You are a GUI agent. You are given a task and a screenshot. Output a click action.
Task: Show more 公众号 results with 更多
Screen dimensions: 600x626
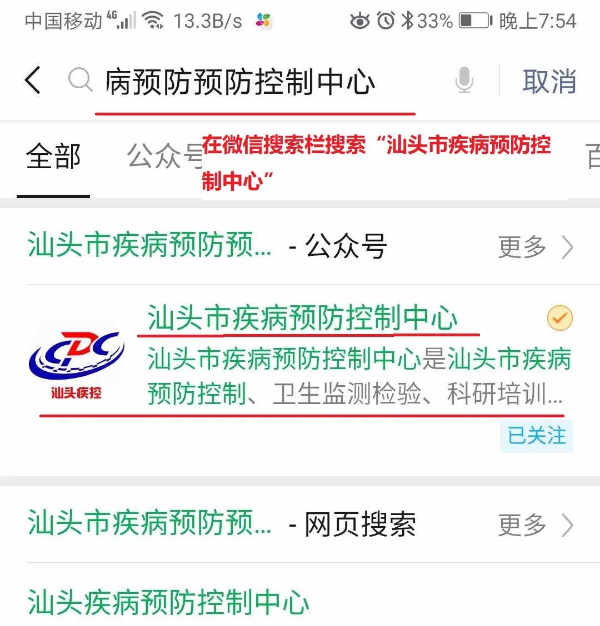pyautogui.click(x=536, y=246)
